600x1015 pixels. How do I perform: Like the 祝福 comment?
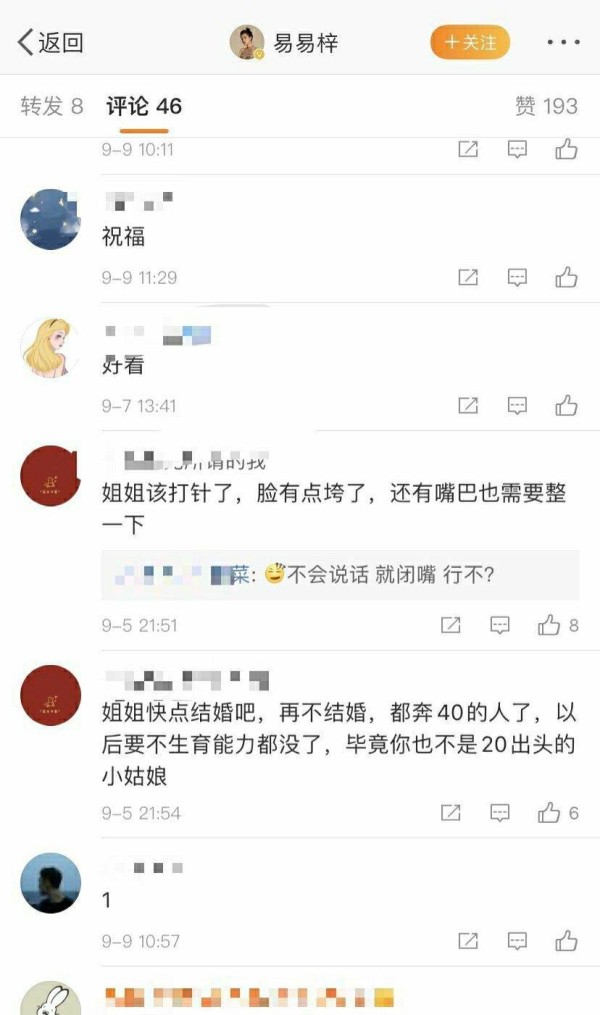click(x=566, y=278)
